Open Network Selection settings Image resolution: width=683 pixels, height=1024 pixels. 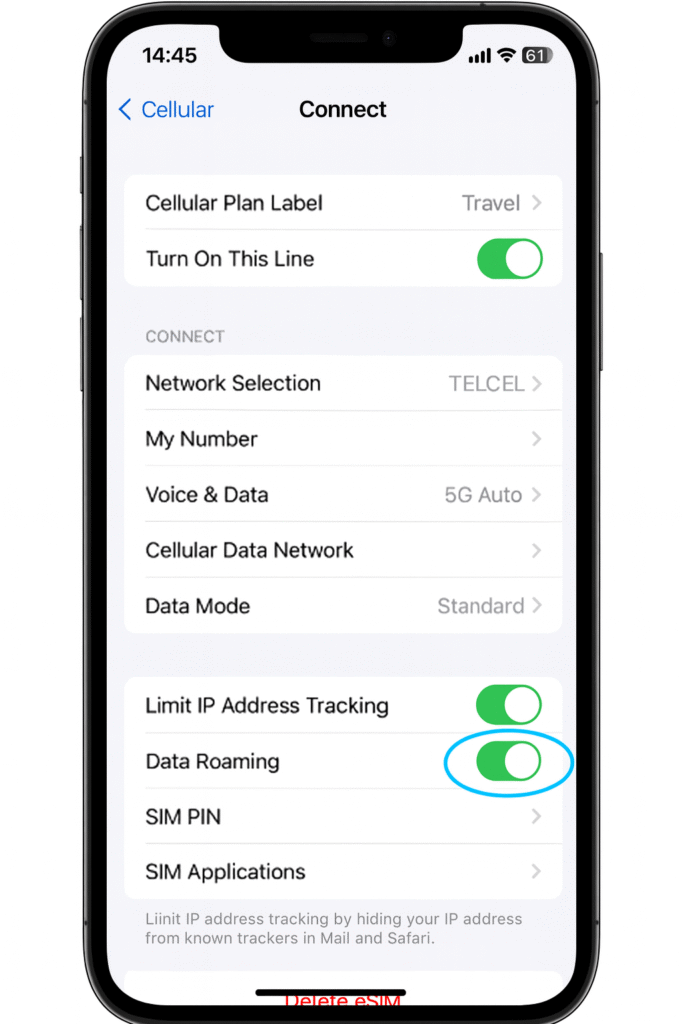342,383
